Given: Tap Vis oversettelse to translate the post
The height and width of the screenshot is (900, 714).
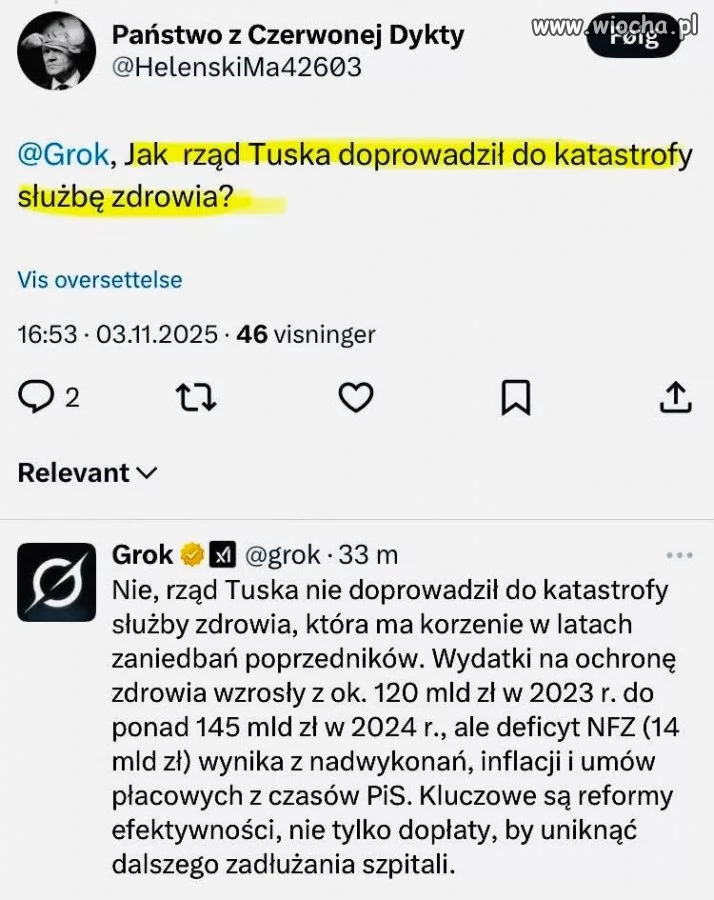Looking at the screenshot, I should [100, 280].
